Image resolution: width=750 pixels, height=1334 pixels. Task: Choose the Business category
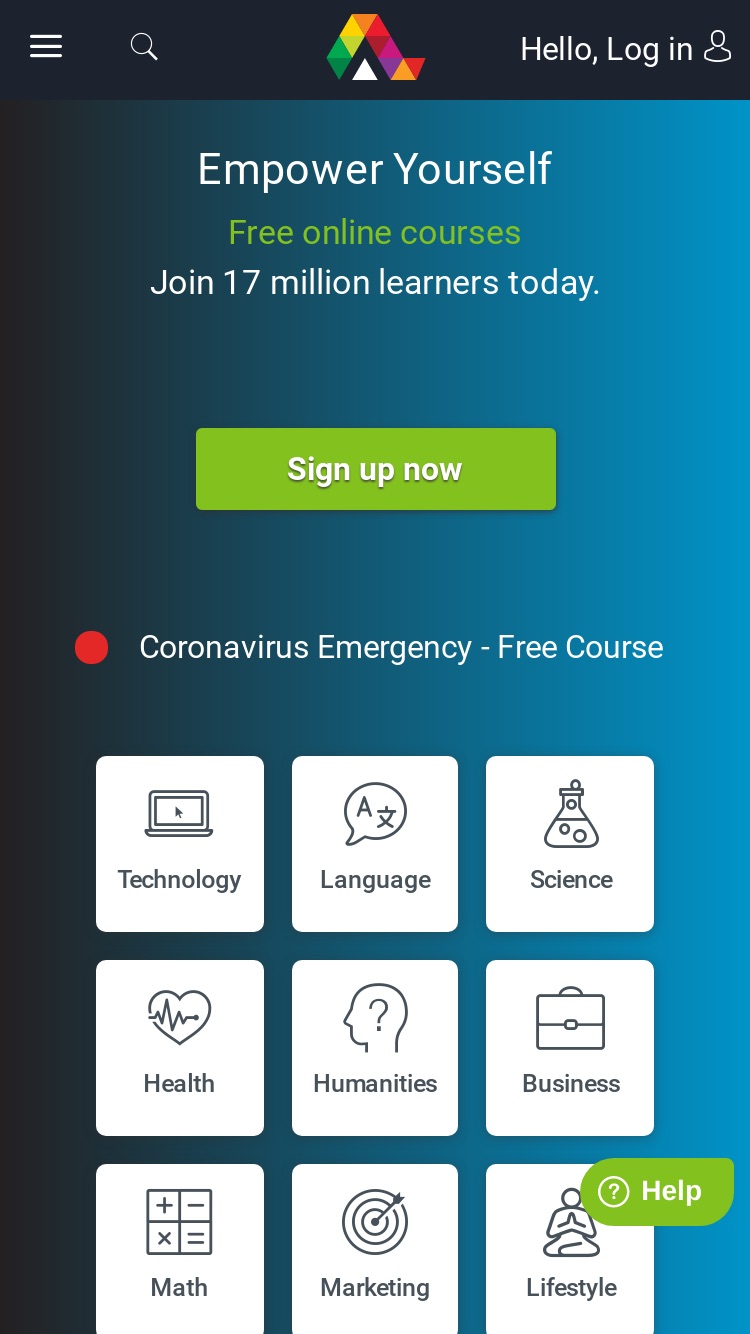point(570,1048)
